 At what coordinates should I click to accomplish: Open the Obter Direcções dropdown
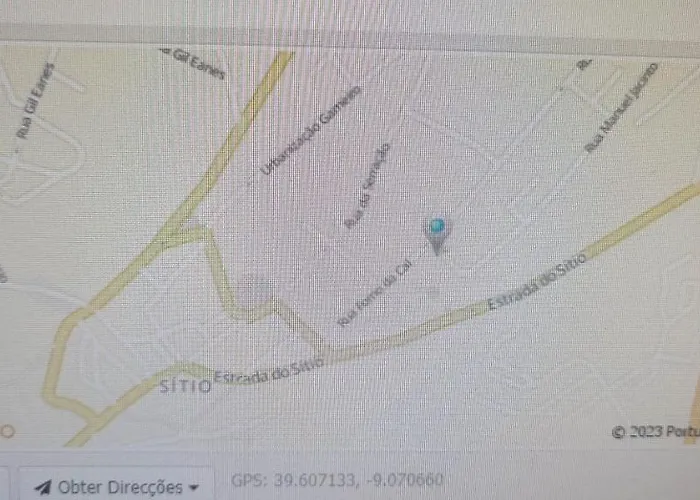click(x=117, y=486)
